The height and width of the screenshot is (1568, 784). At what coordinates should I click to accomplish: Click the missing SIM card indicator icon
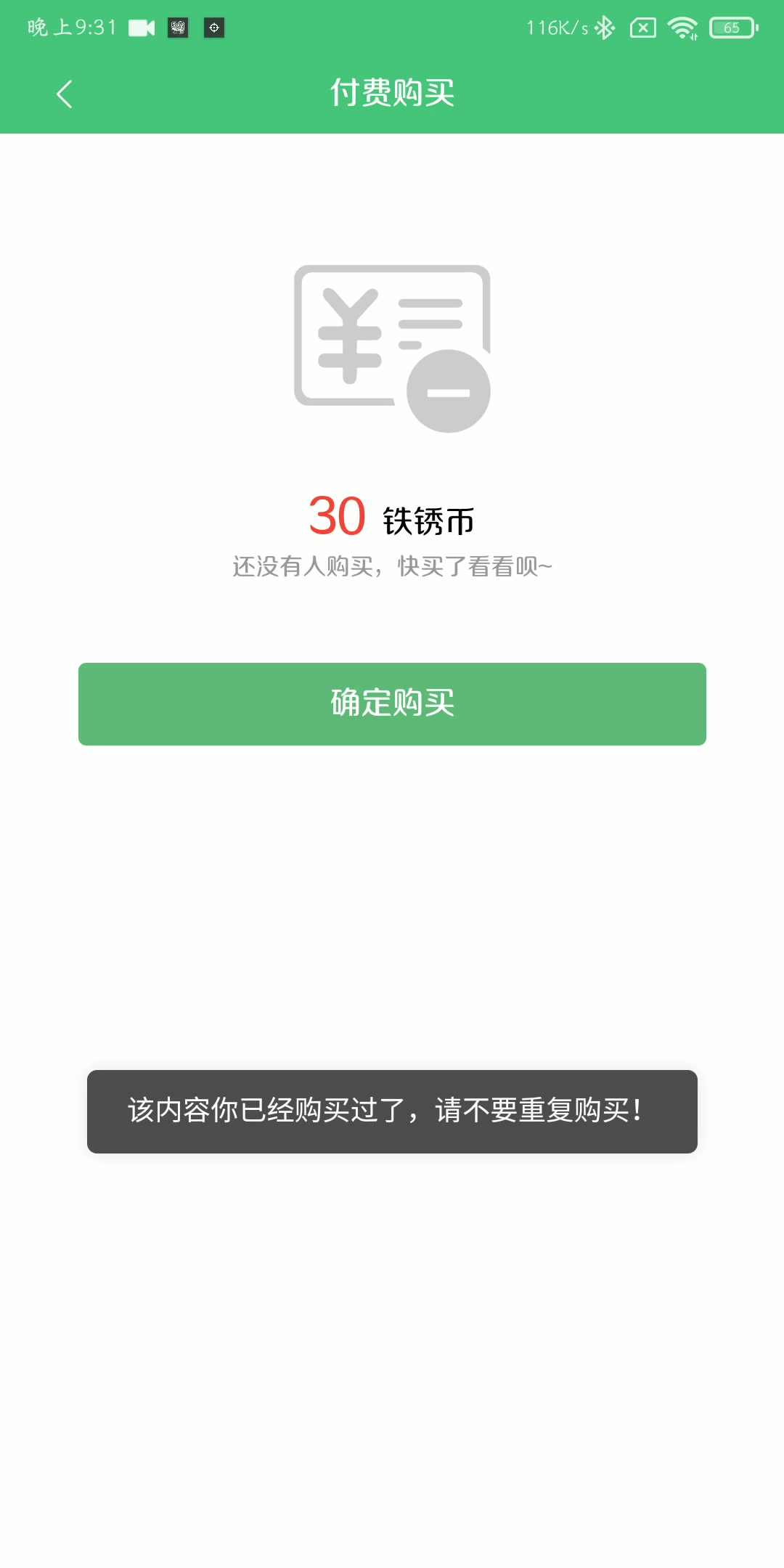tap(642, 28)
